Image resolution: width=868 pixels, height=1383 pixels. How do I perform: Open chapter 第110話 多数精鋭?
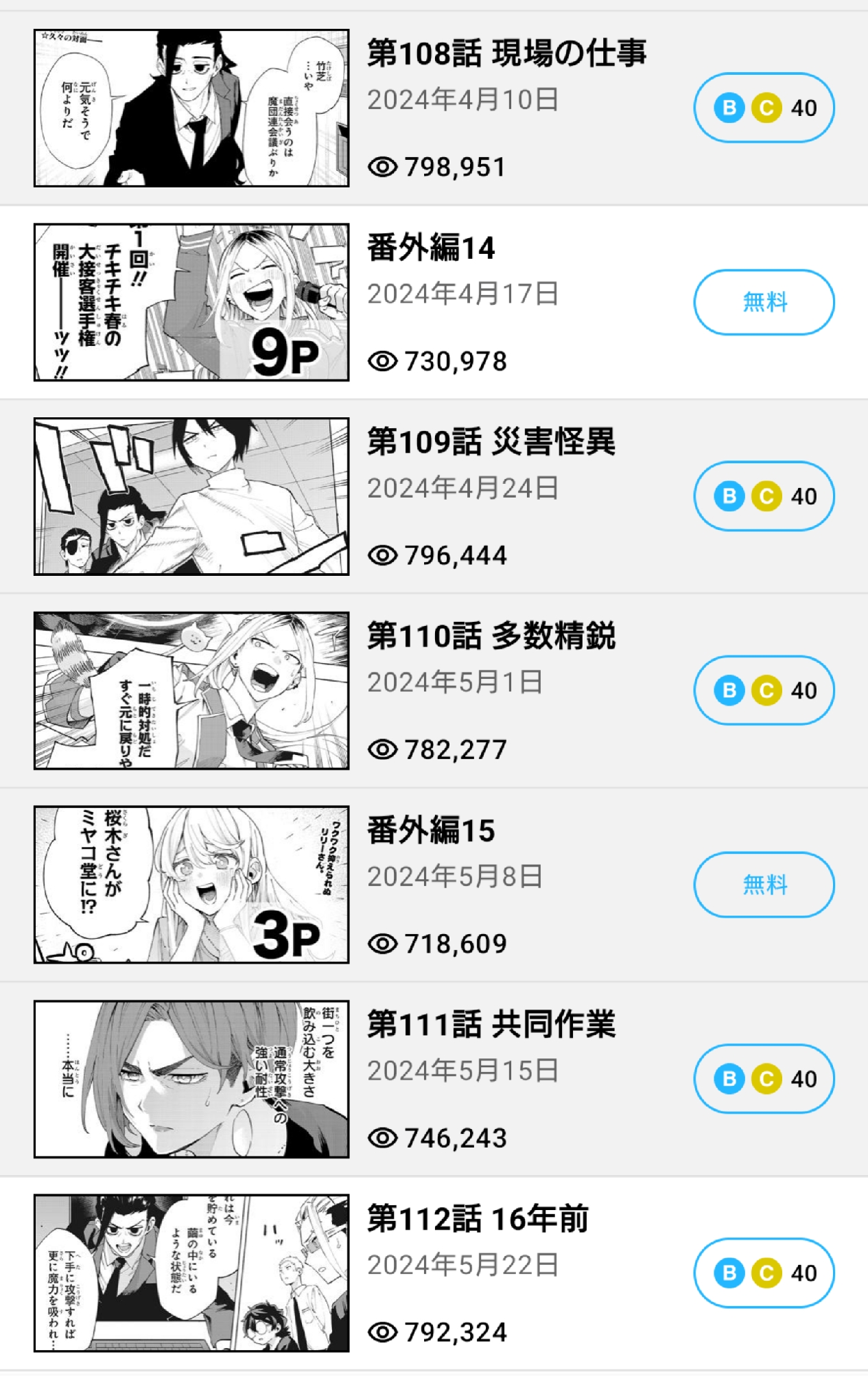point(491,636)
